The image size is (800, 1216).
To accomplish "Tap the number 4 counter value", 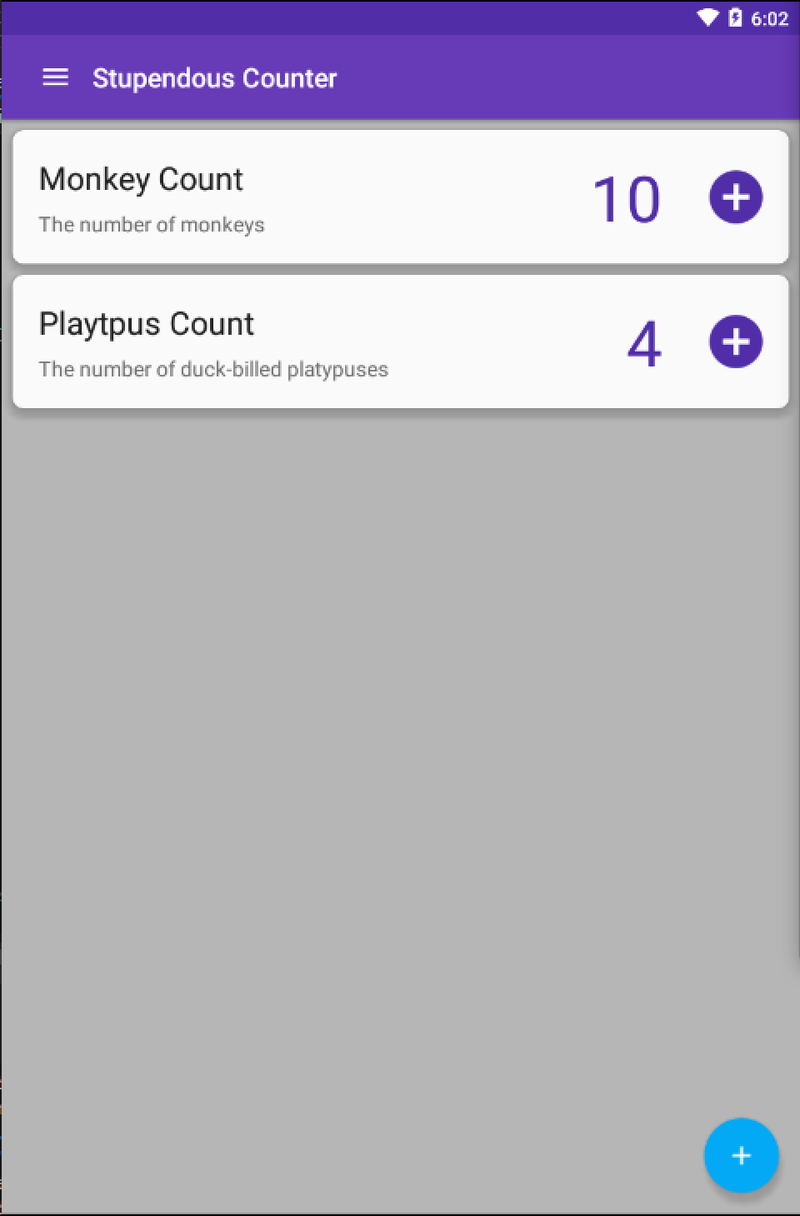I will point(645,341).
